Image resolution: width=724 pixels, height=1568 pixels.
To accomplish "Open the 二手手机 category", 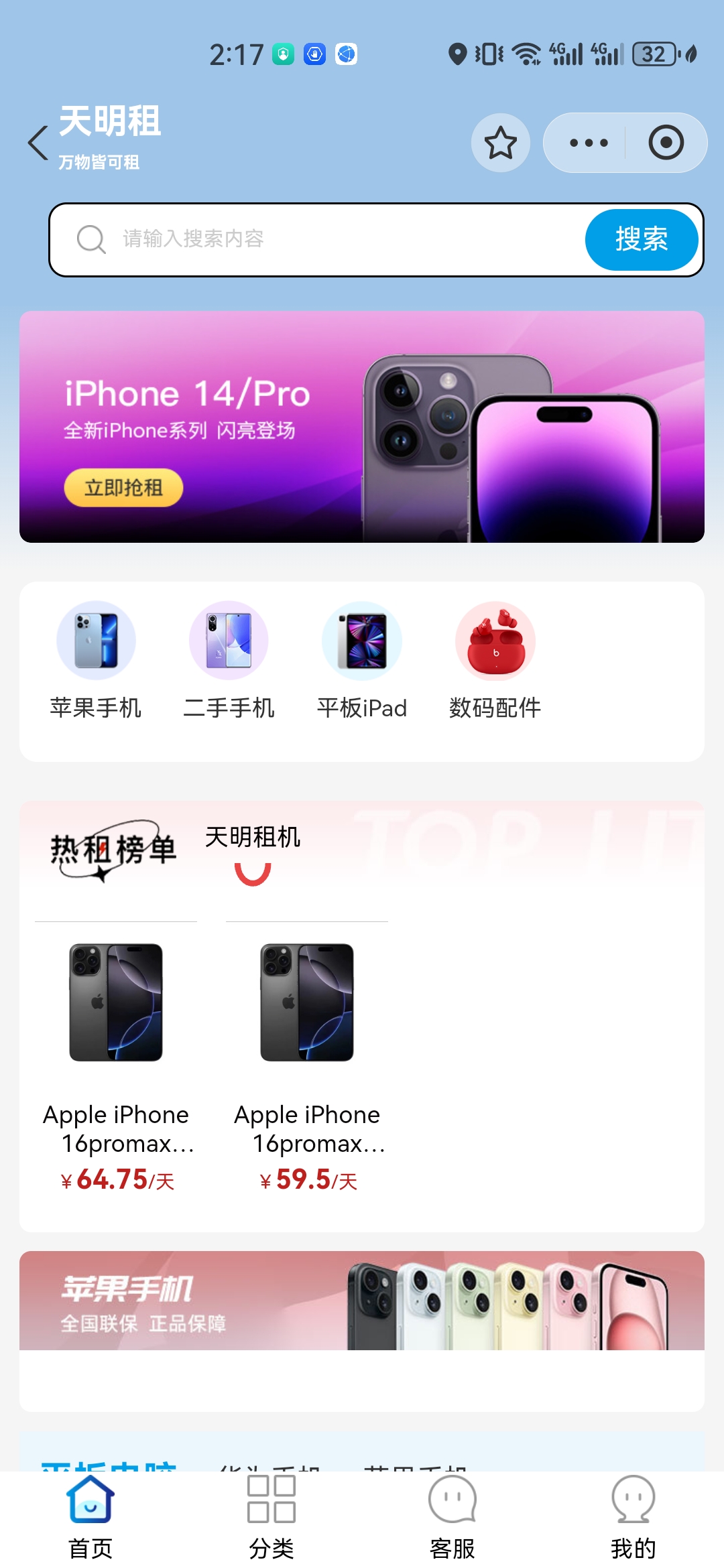I will tap(229, 661).
